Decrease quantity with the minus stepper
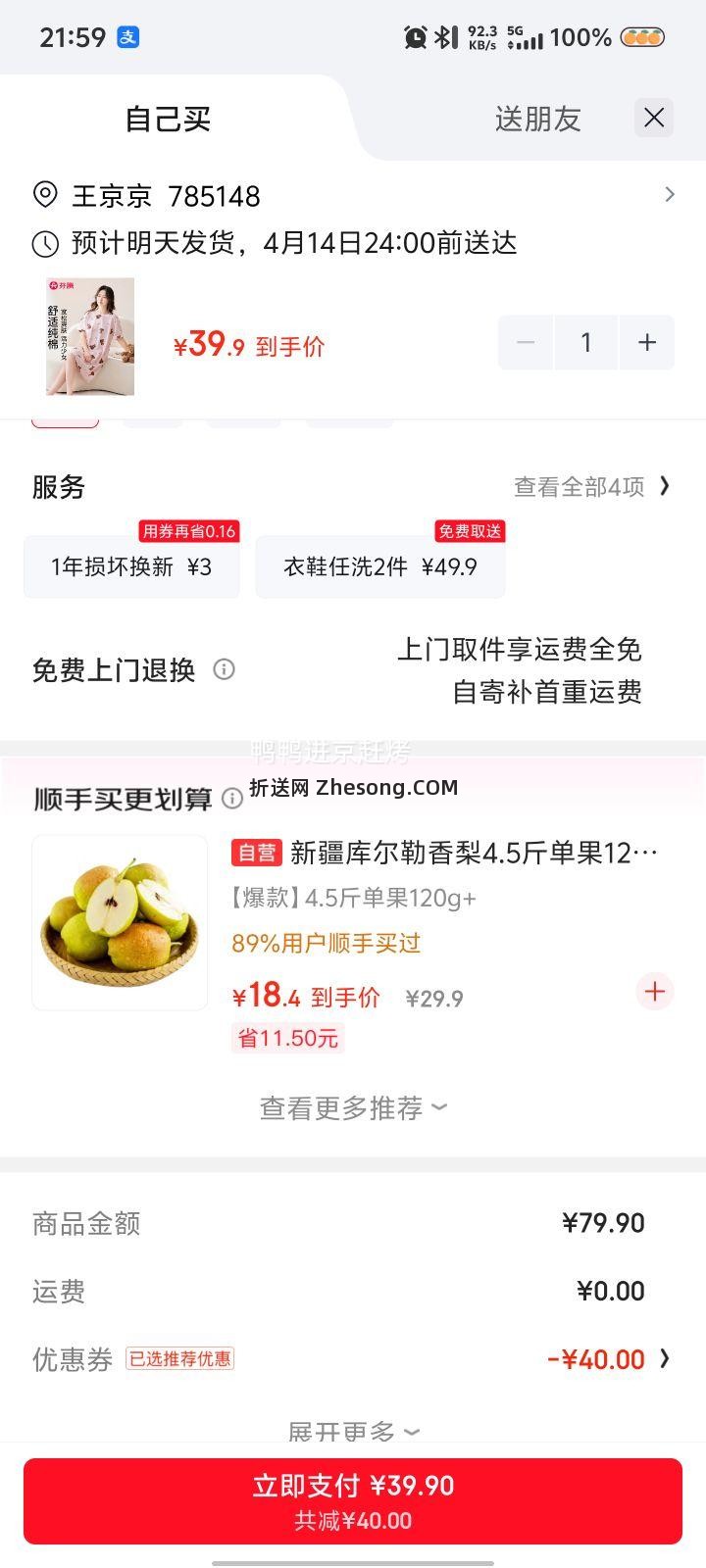The image size is (706, 1568). pos(526,342)
